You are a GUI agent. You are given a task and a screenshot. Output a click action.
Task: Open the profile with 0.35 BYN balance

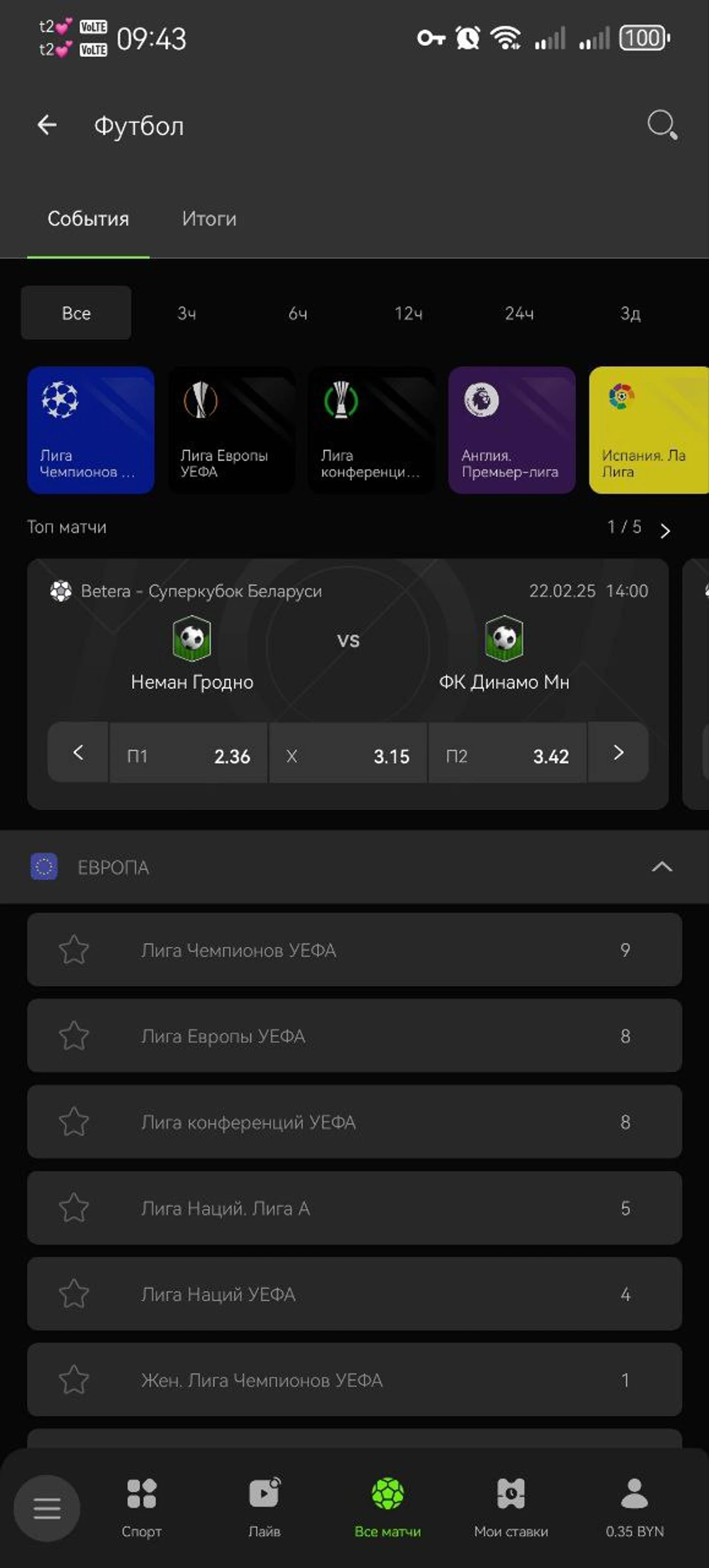pos(634,1506)
